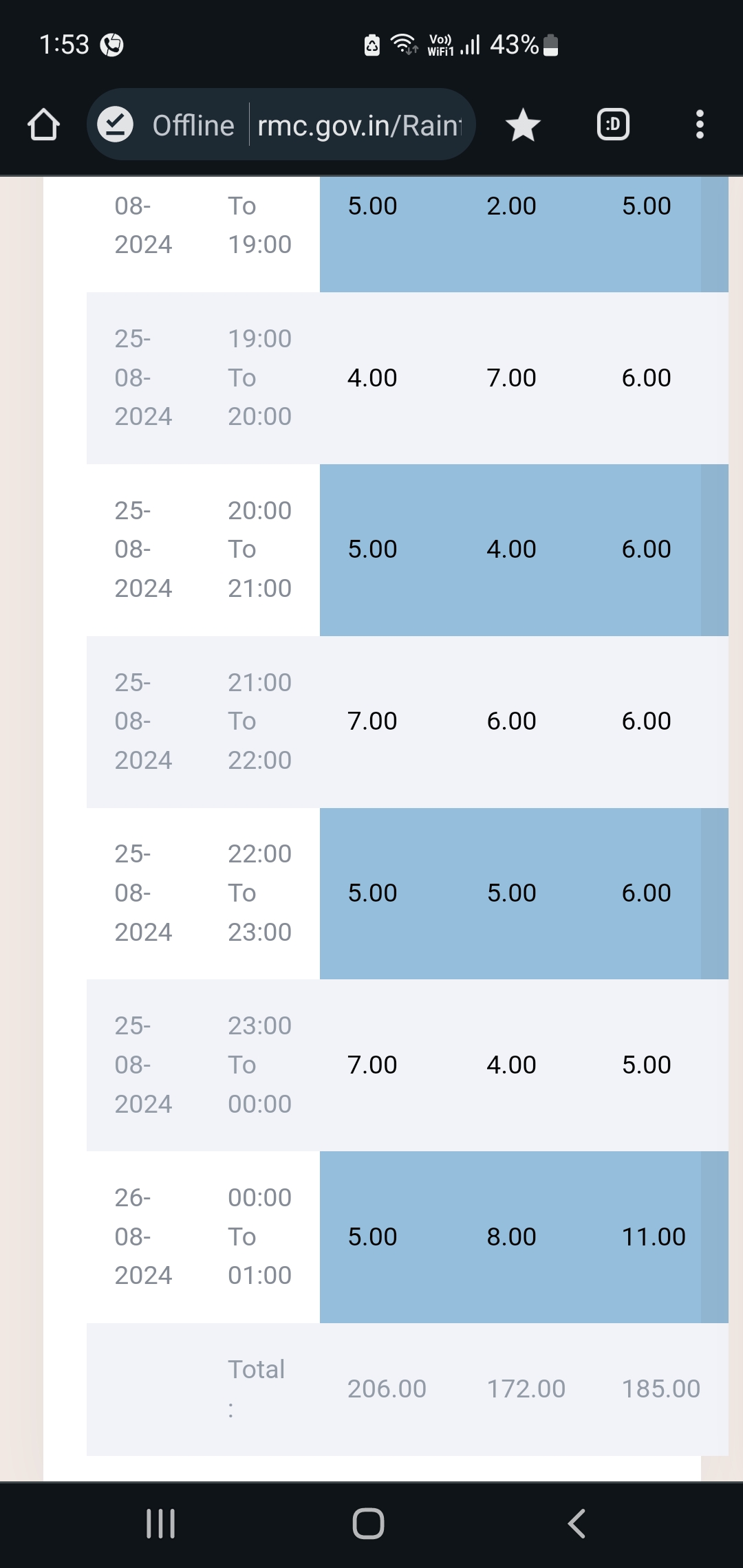The height and width of the screenshot is (1568, 743).
Task: Tap the rmc.gov.in address bar
Action: (359, 125)
